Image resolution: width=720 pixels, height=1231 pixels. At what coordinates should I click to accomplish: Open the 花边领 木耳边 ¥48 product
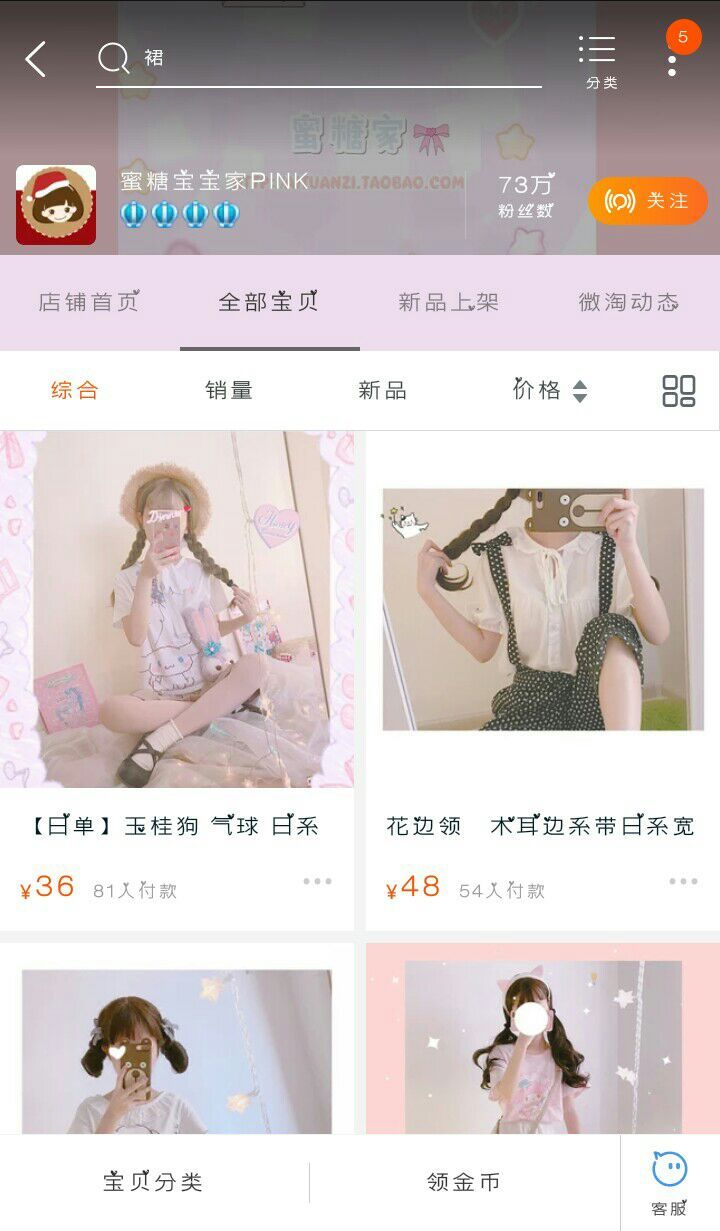tap(543, 610)
